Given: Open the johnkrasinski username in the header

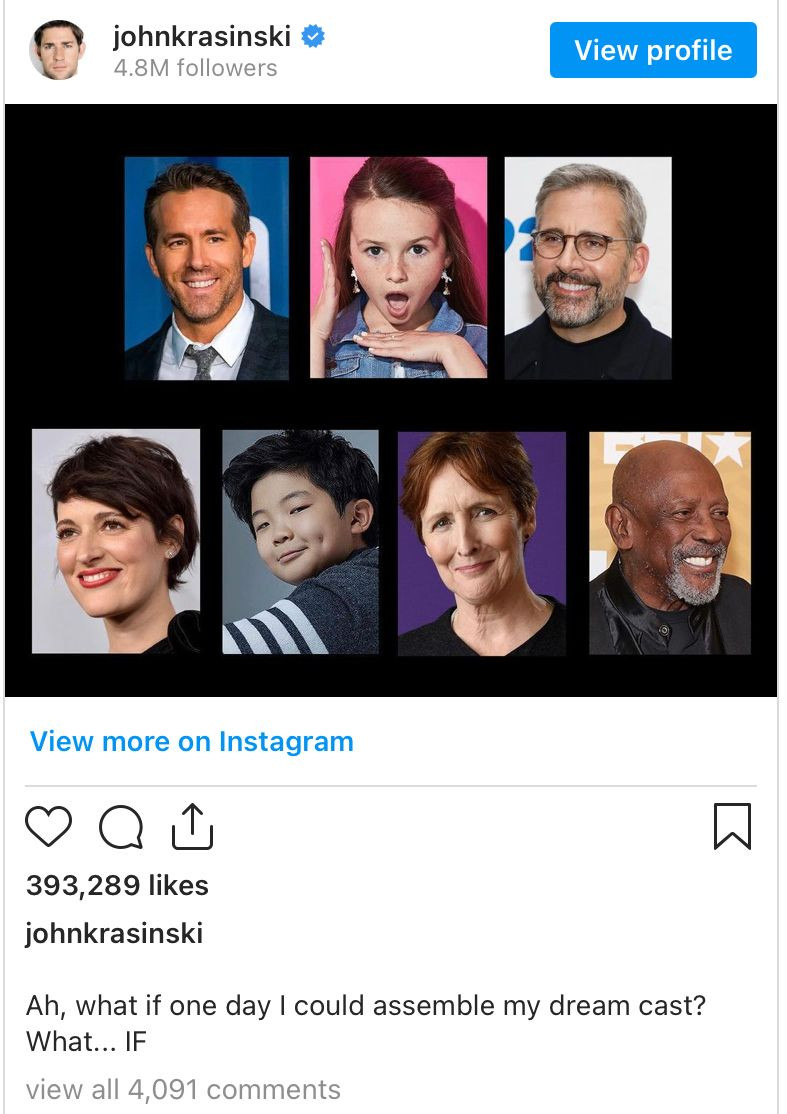Looking at the screenshot, I should [x=202, y=37].
